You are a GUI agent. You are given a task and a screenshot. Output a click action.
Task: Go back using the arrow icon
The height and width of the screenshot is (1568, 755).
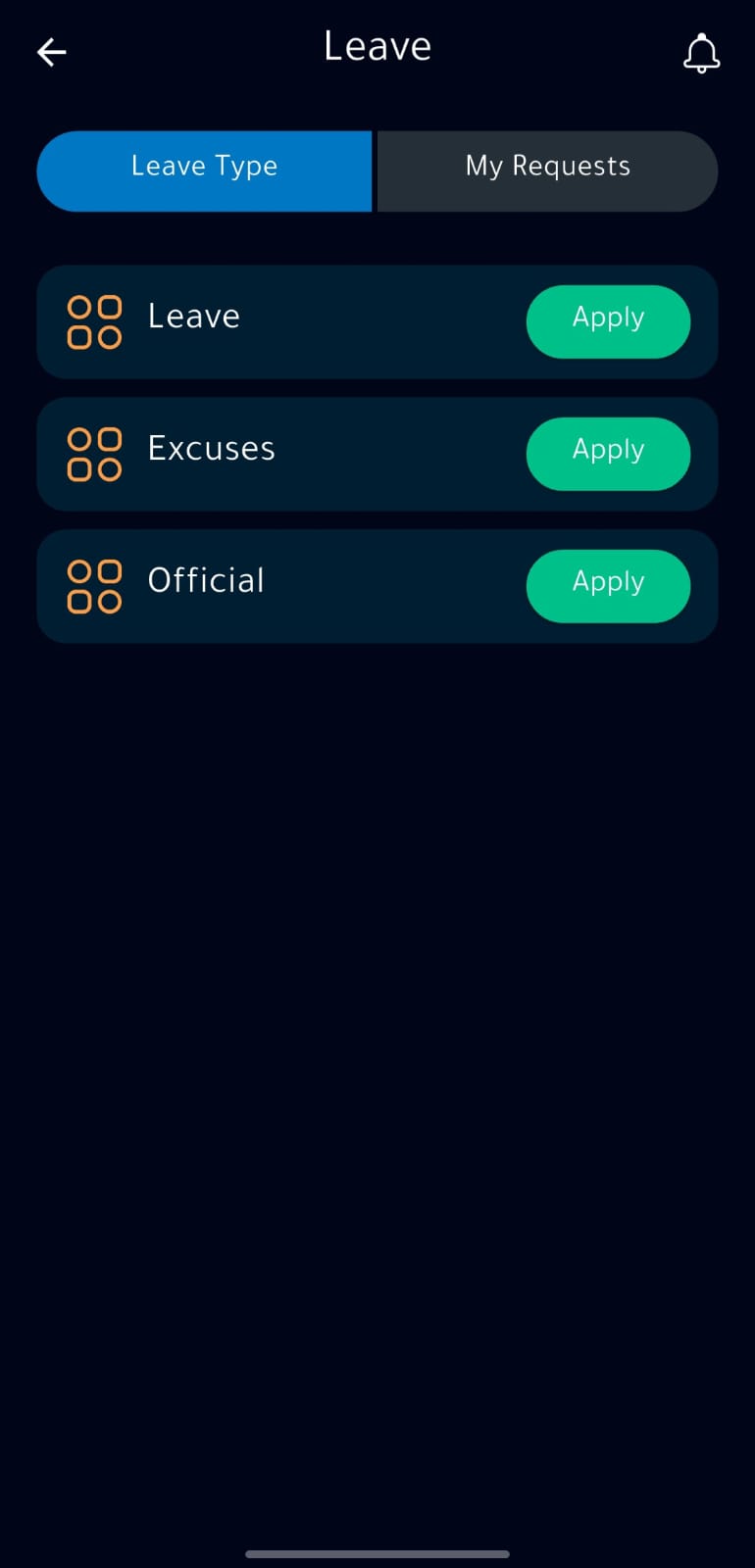[x=51, y=52]
